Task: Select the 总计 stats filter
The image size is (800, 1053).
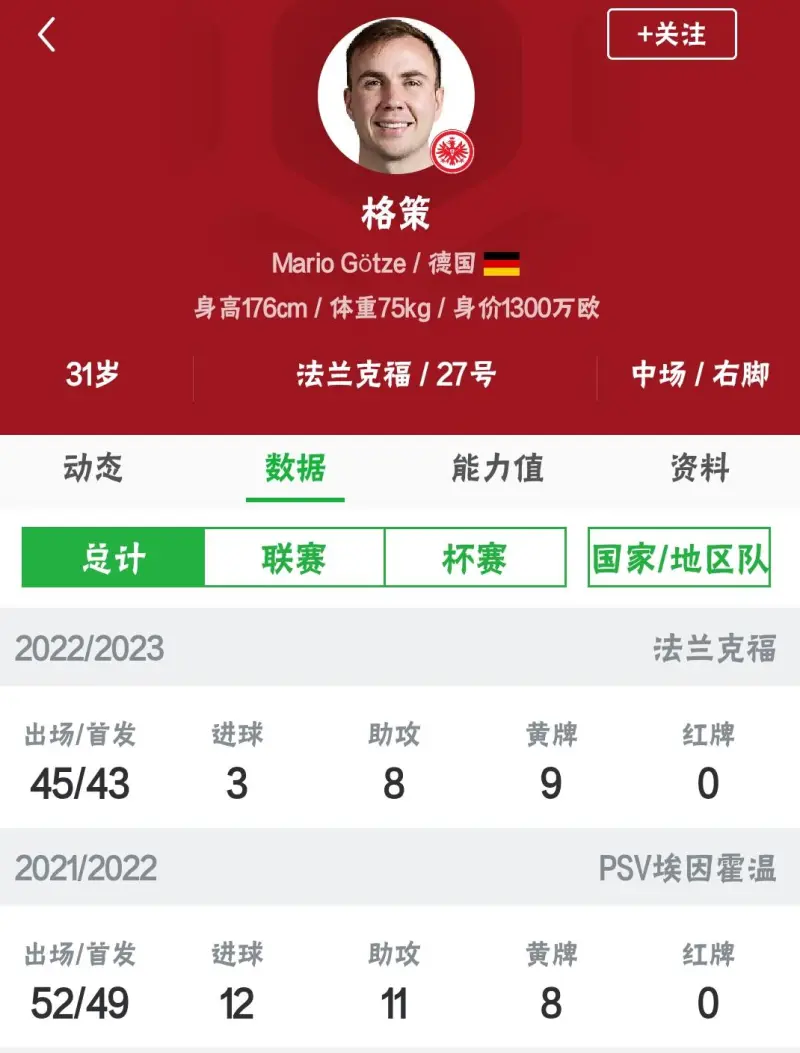Action: point(113,557)
